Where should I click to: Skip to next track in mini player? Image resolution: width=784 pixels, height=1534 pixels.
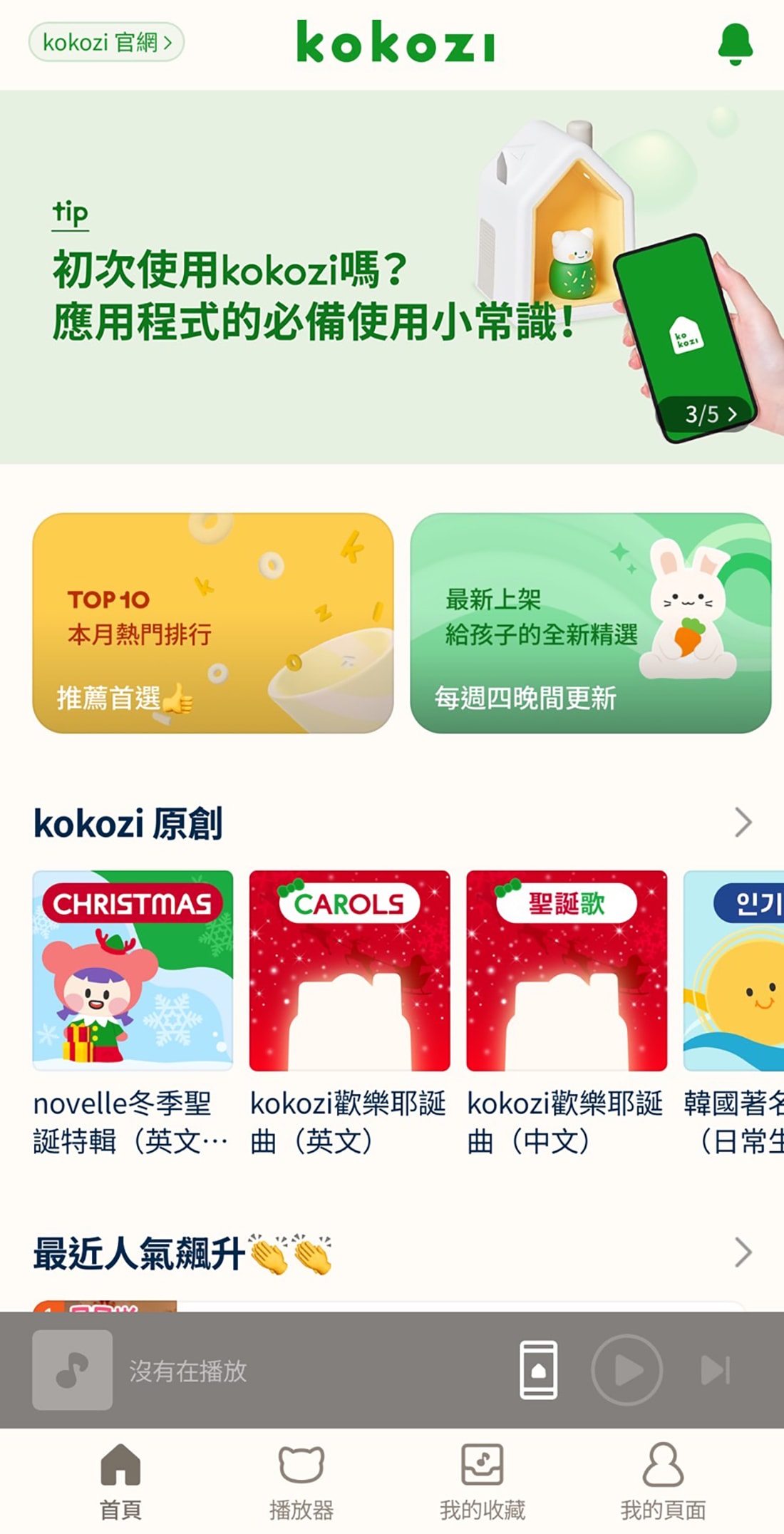click(715, 1370)
